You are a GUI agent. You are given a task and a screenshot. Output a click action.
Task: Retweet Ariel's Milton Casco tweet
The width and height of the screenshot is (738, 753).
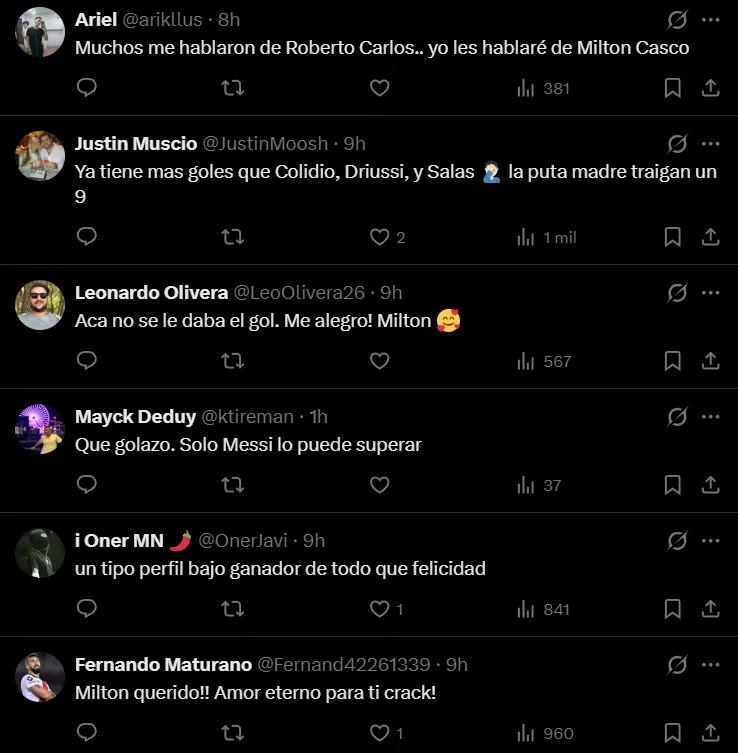[232, 88]
